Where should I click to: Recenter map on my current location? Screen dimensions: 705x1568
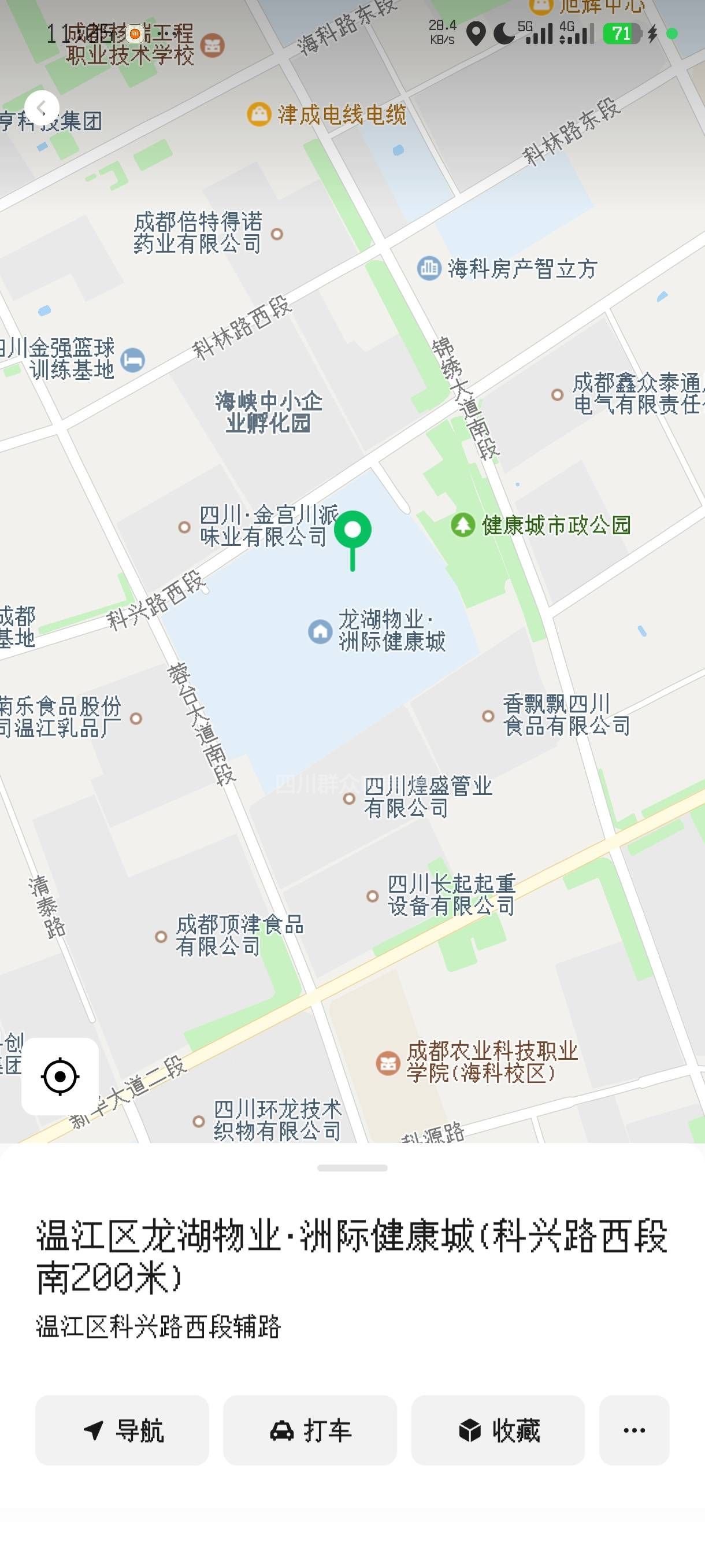coord(60,1076)
